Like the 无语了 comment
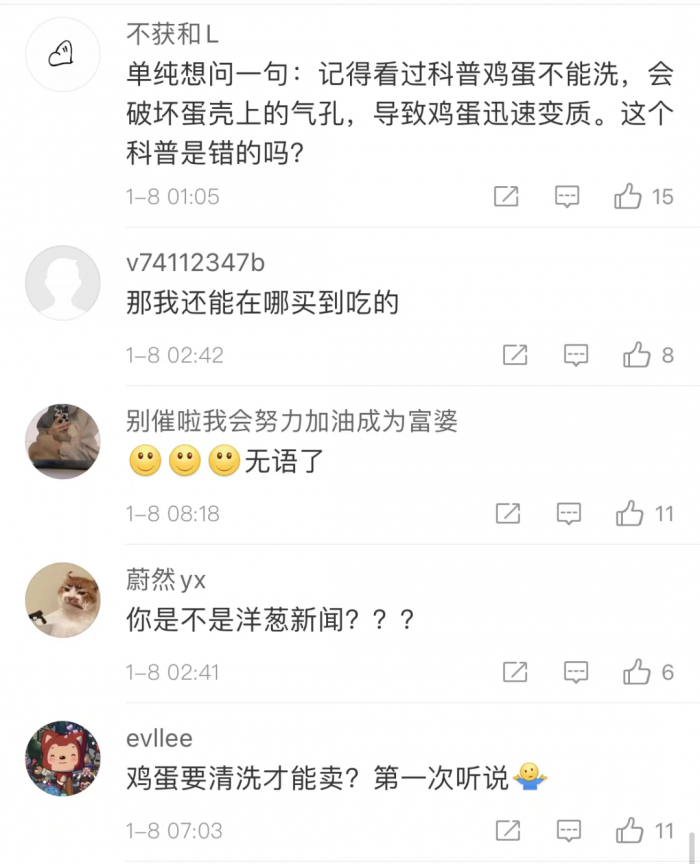 point(629,513)
